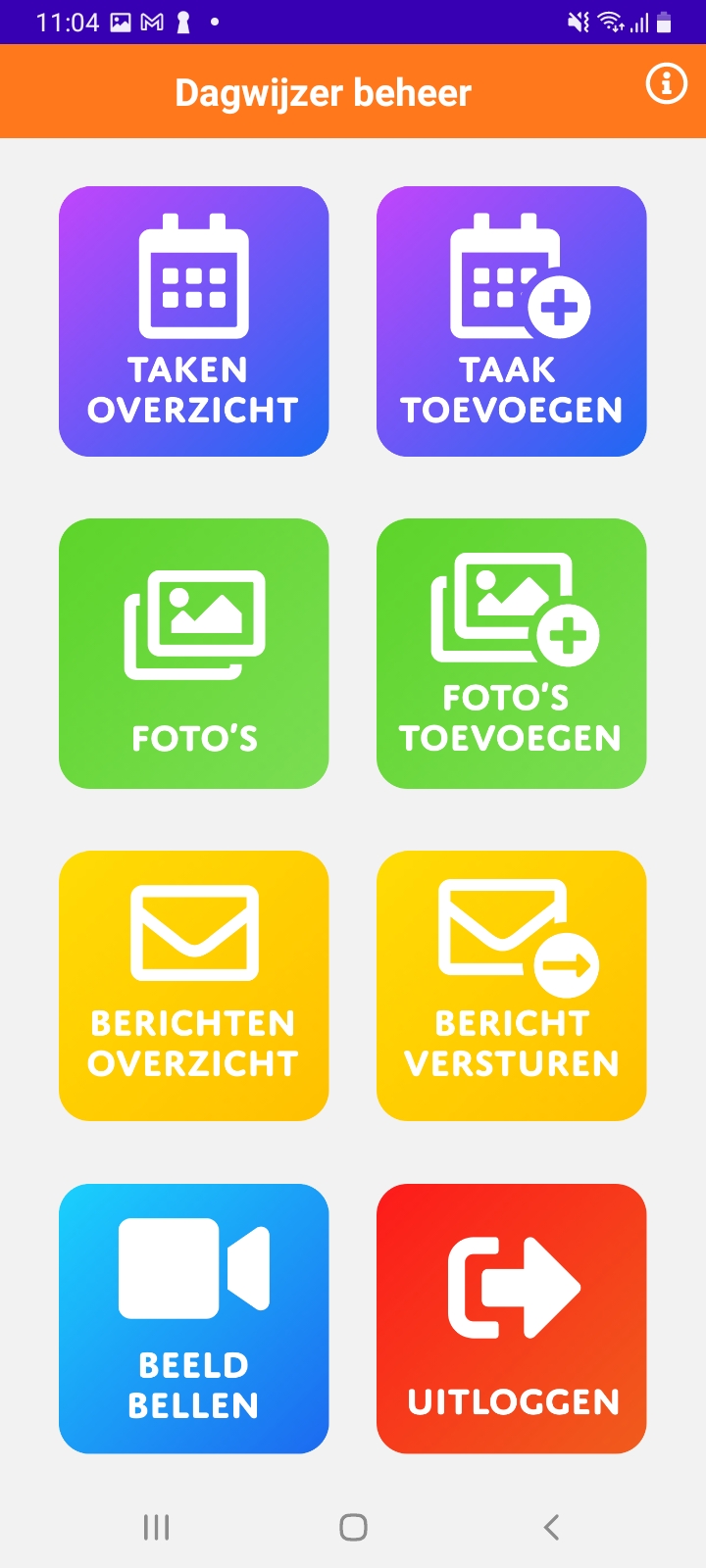Start Beeld Bellen video call
The height and width of the screenshot is (1568, 706).
(194, 1319)
